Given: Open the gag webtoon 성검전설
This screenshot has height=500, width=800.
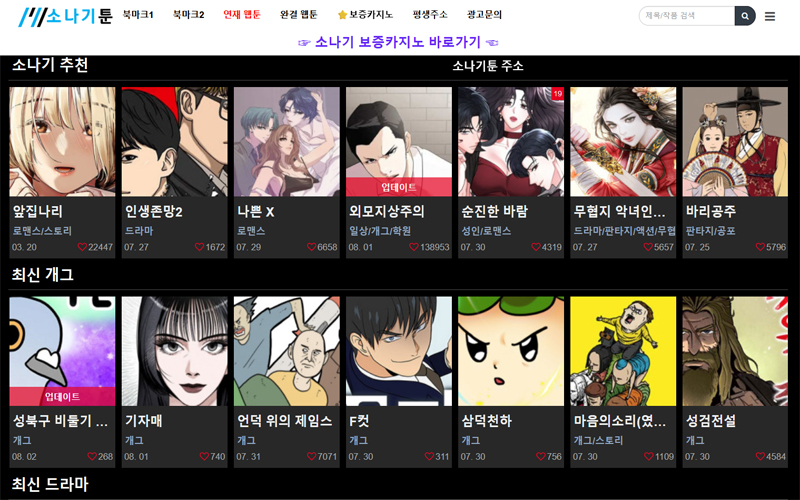Looking at the screenshot, I should [733, 352].
